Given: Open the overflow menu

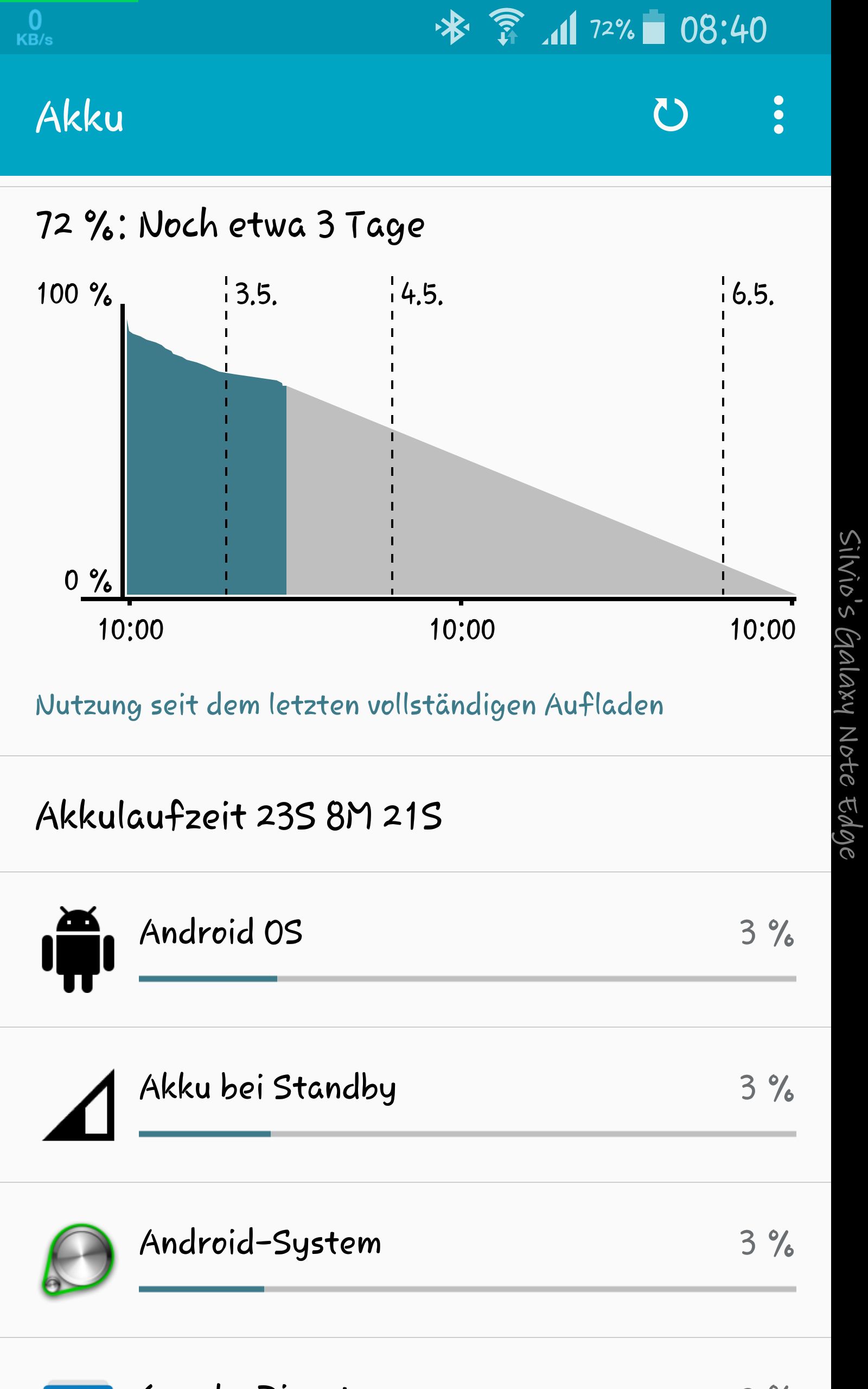Looking at the screenshot, I should (778, 115).
